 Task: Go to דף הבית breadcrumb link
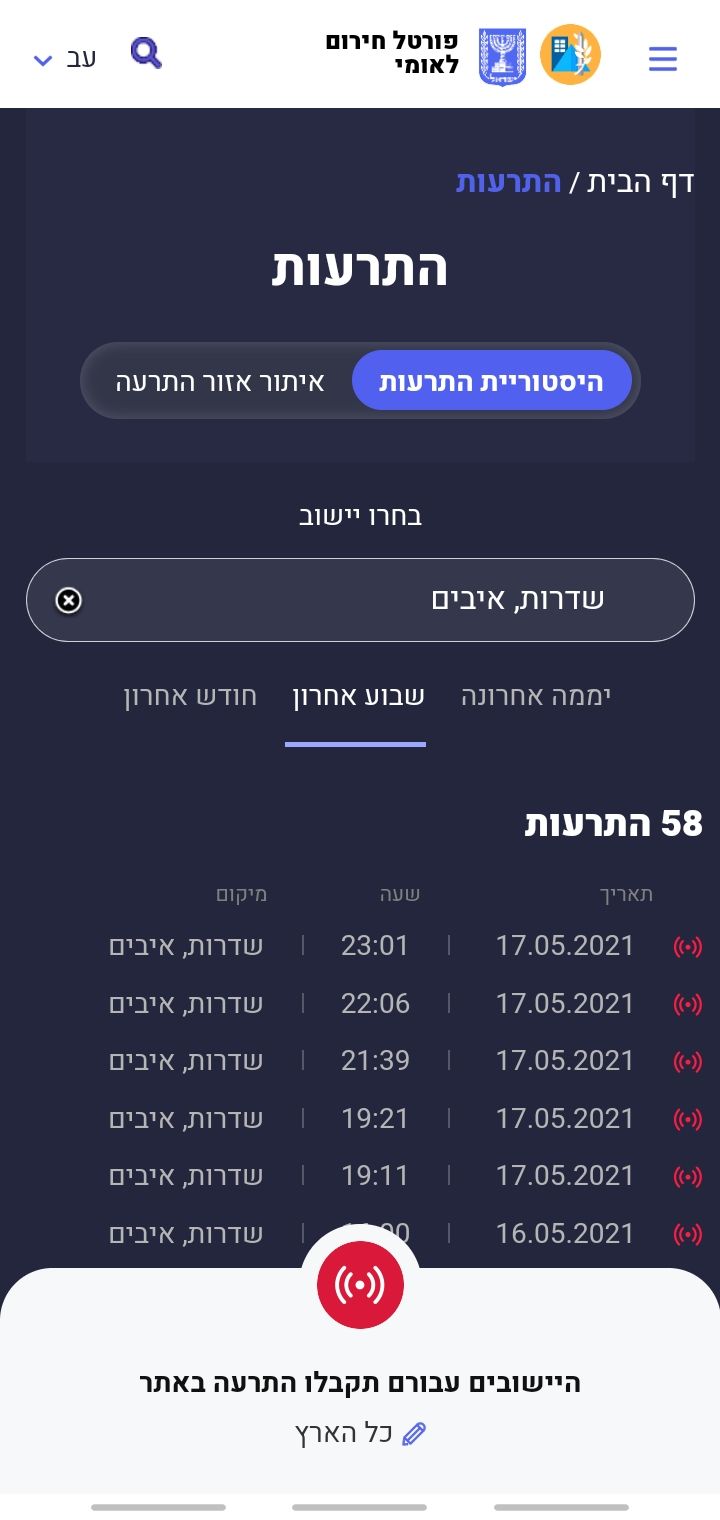[640, 182]
